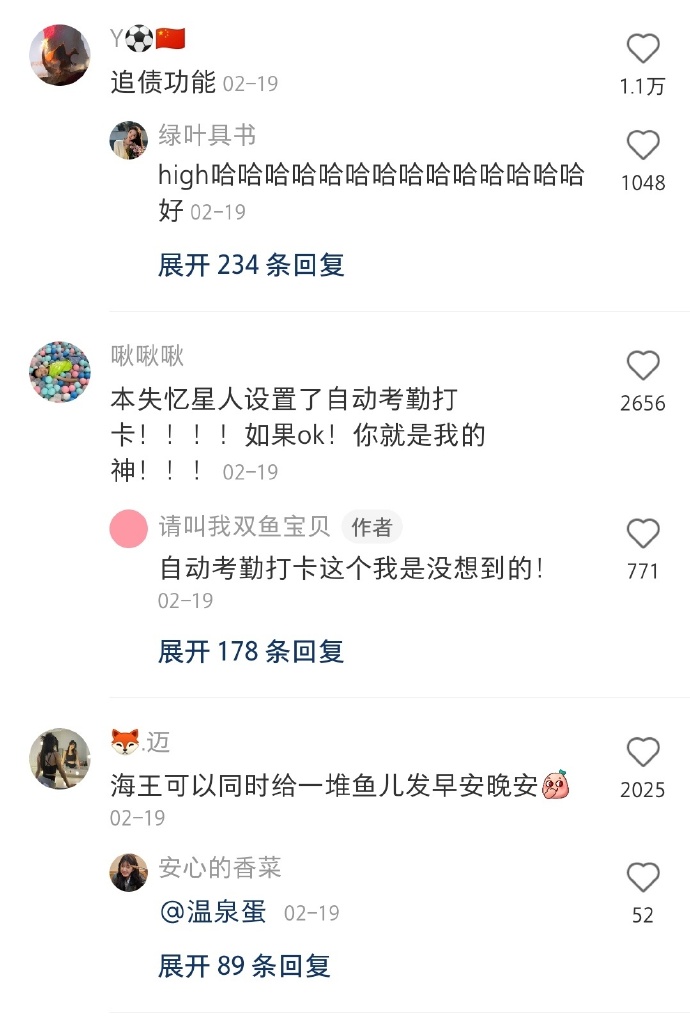Open .迈's profile avatar
Screen dimensions: 690x1018
pyautogui.click(x=60, y=758)
